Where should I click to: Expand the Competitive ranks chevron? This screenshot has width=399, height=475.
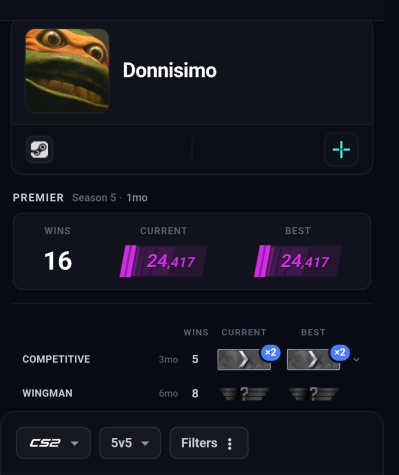(356, 360)
